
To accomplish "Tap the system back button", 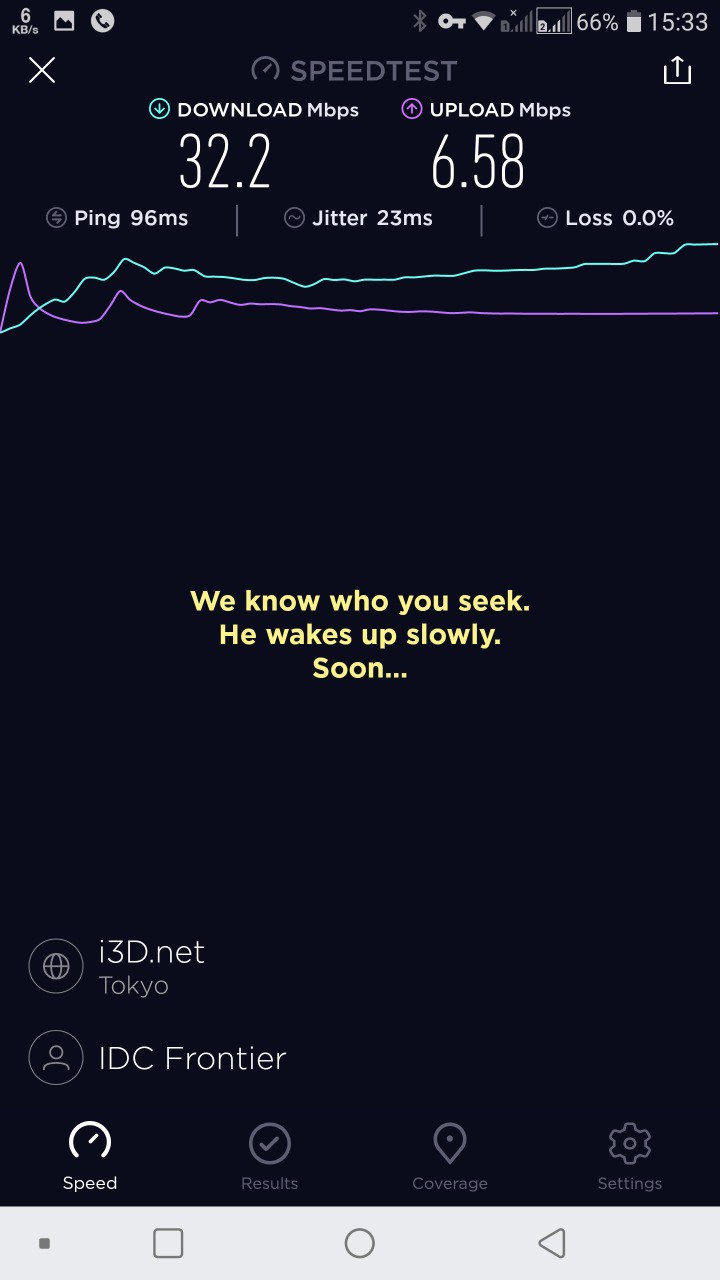I will click(x=551, y=1243).
